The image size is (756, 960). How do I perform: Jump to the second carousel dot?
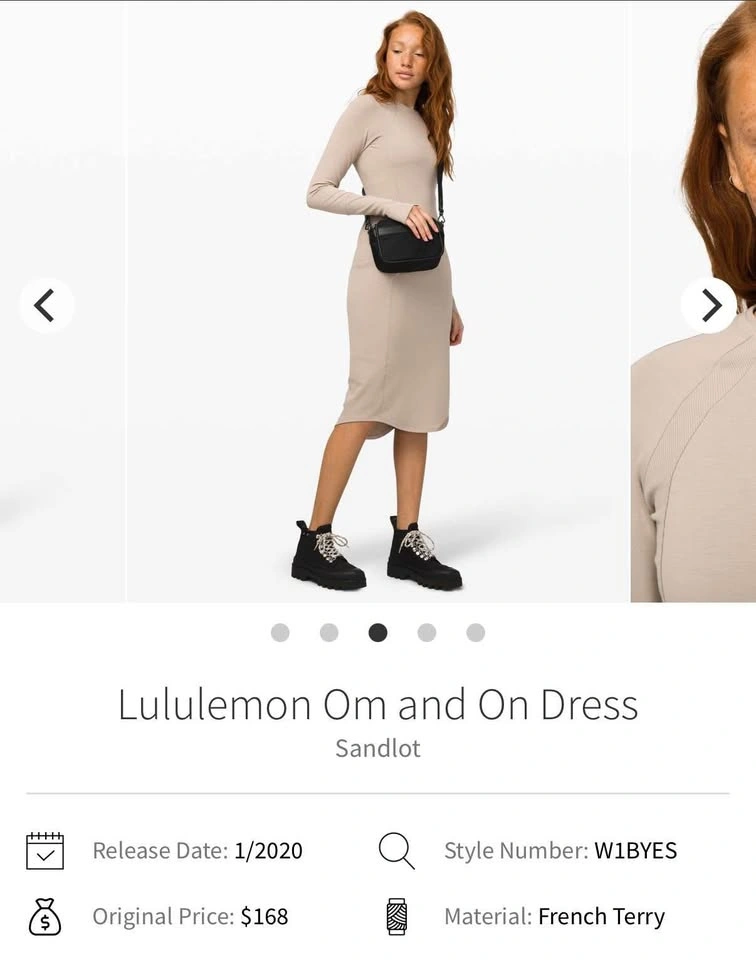(329, 632)
